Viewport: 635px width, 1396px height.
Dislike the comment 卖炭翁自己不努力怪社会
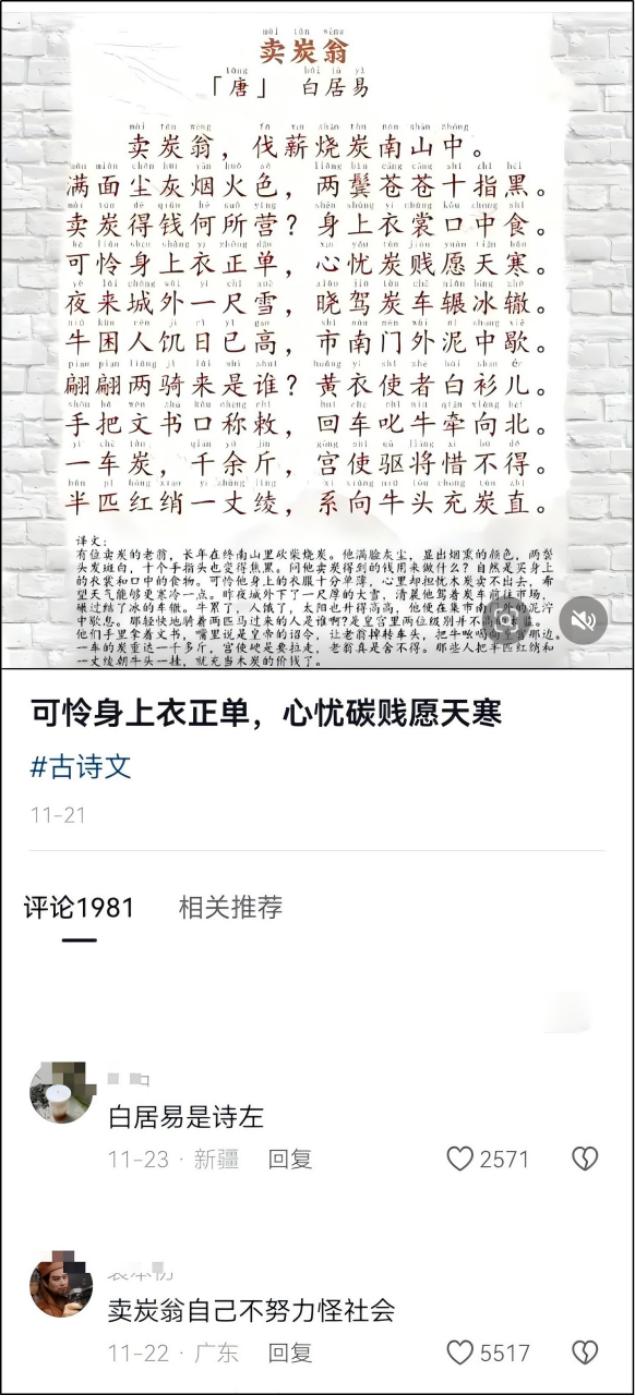click(584, 1353)
